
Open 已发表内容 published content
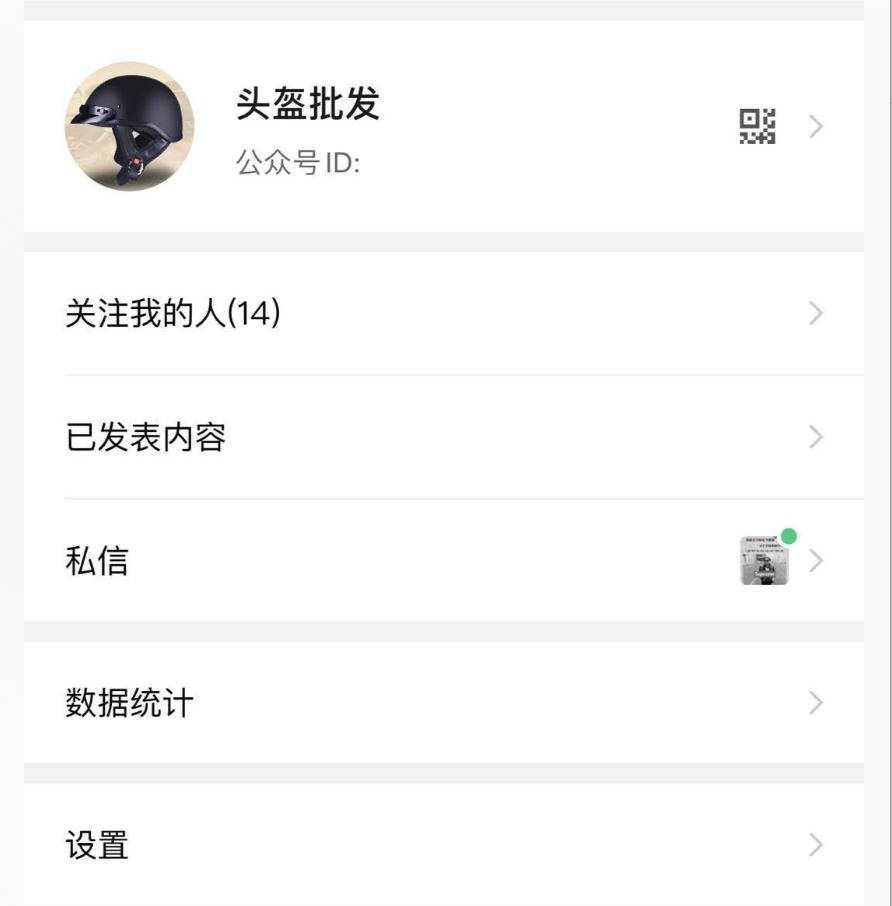(443, 437)
